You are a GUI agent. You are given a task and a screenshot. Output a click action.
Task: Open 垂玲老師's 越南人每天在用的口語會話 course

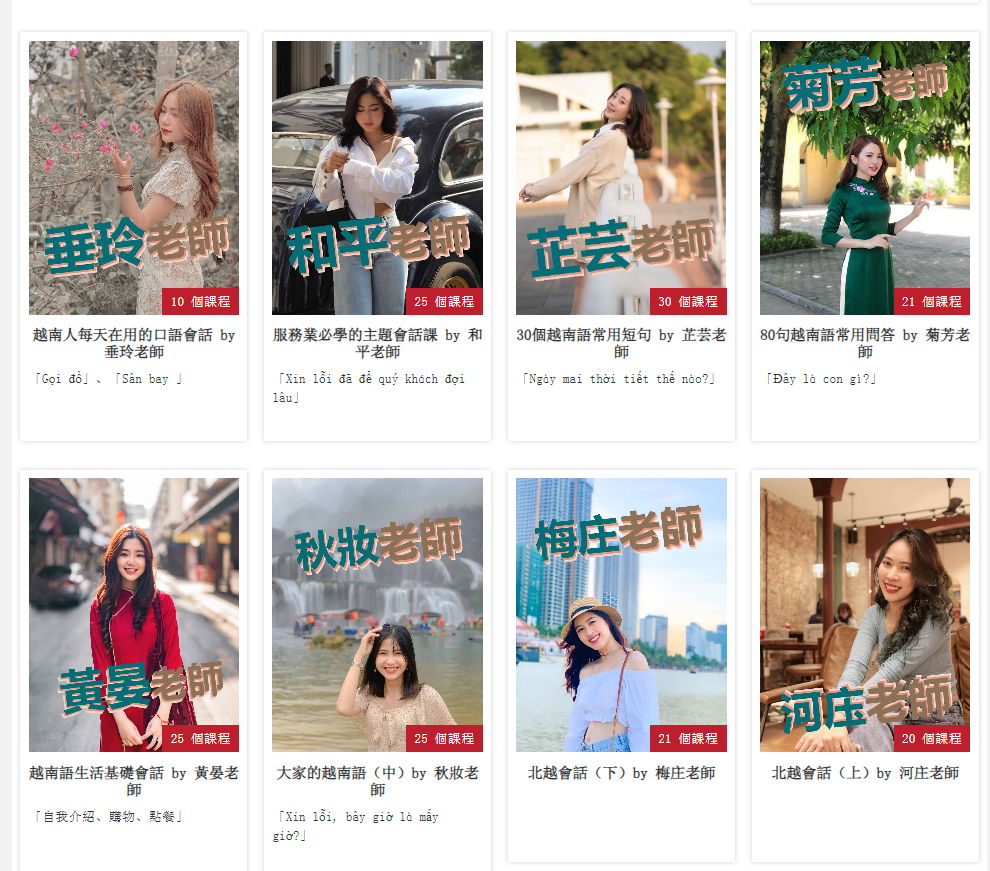coord(133,342)
